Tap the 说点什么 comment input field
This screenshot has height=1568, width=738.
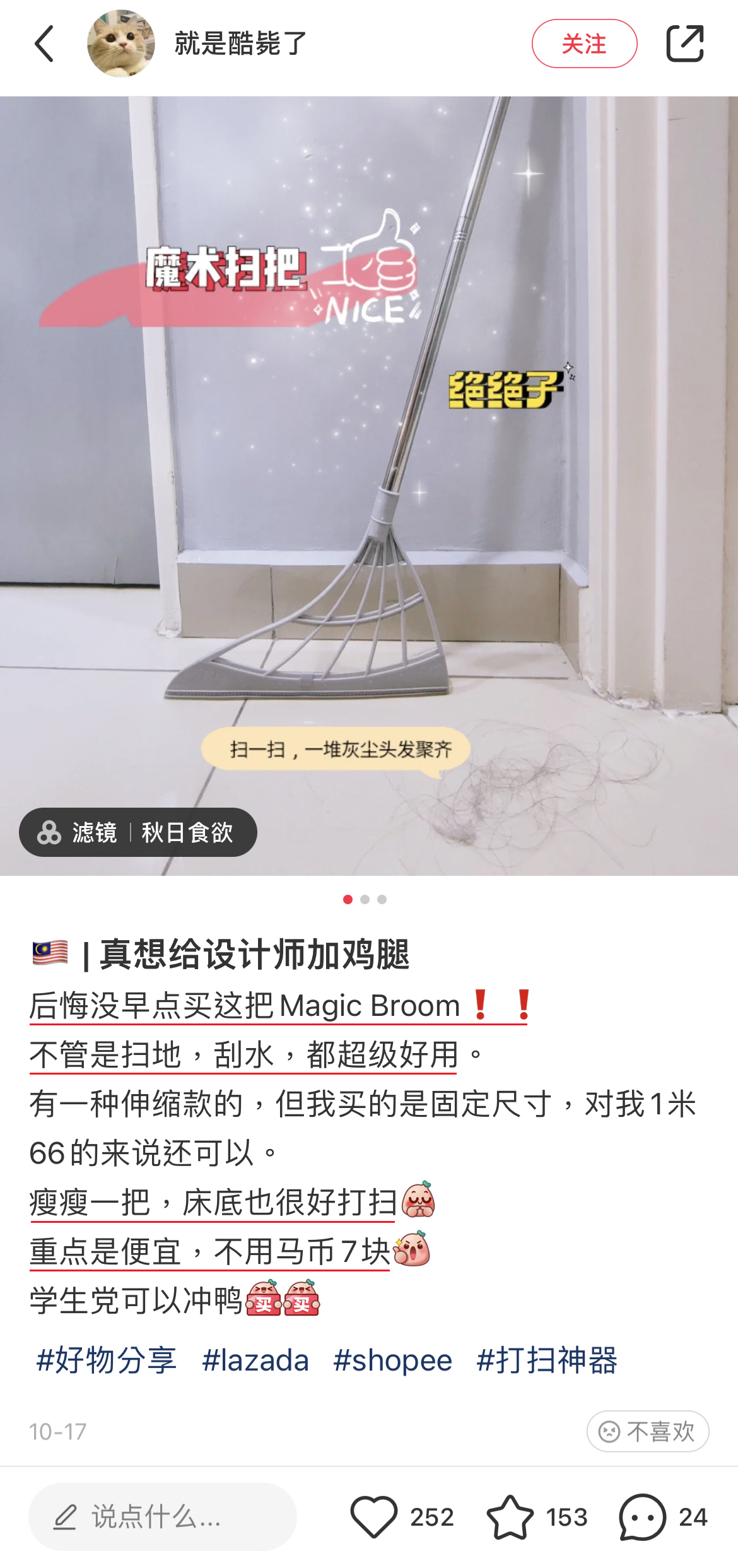click(x=162, y=1516)
